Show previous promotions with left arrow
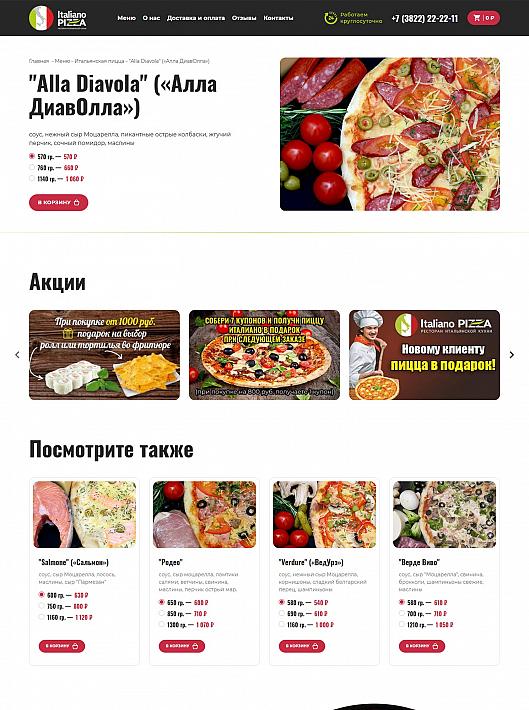This screenshot has width=529, height=710. tap(17, 355)
